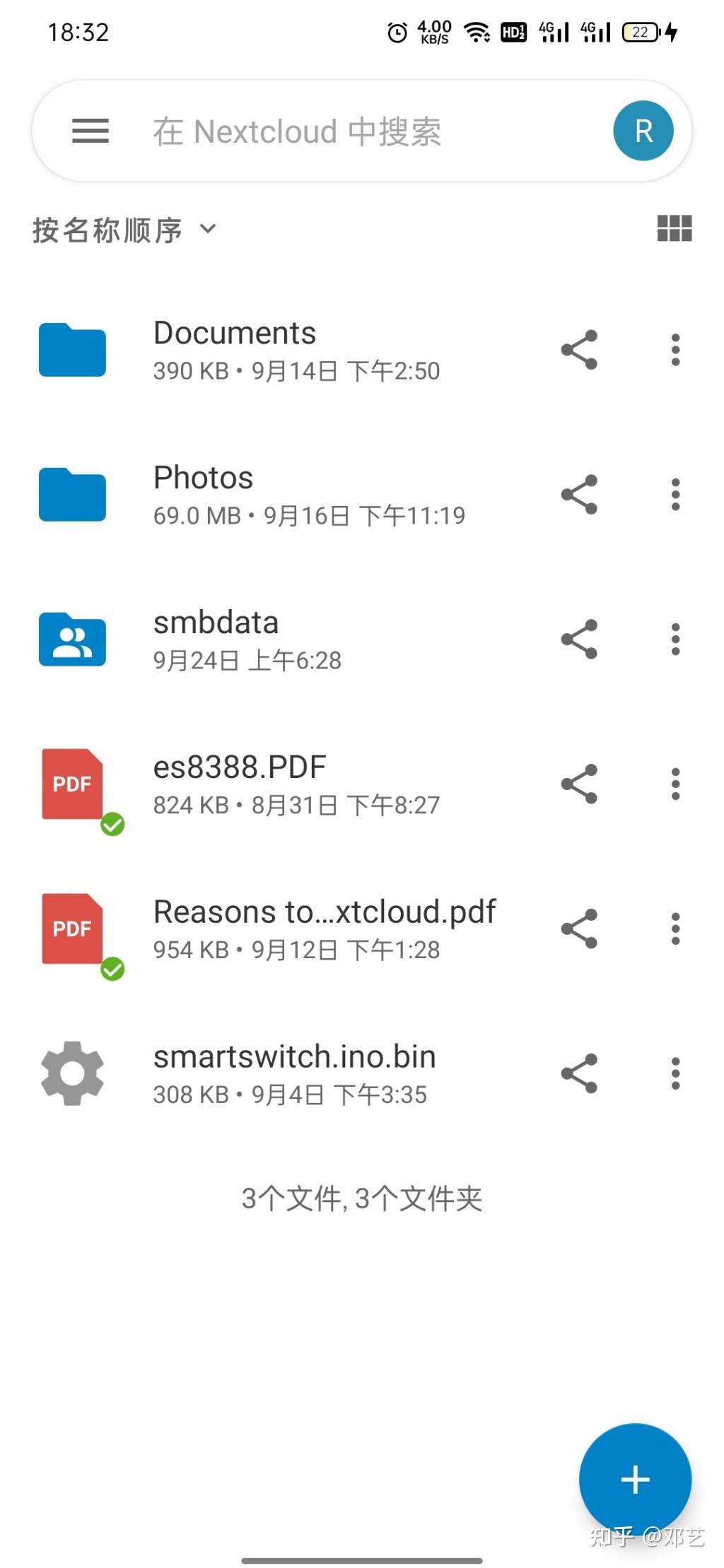The image size is (724, 1568).
Task: Click the synced badge on Reasons to...xtcloud.pdf
Action: (x=112, y=968)
